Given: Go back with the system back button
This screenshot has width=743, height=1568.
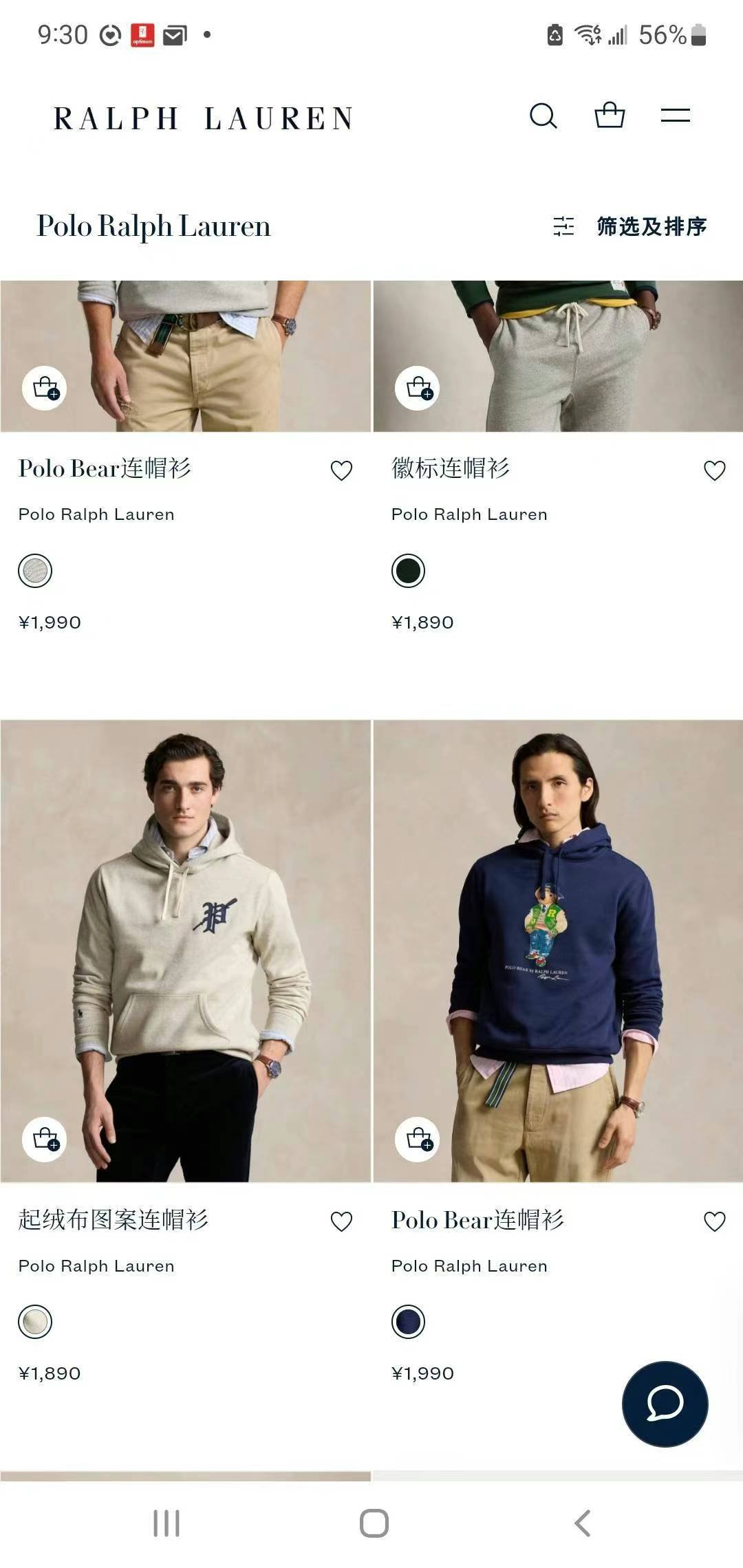Looking at the screenshot, I should pos(582,1523).
